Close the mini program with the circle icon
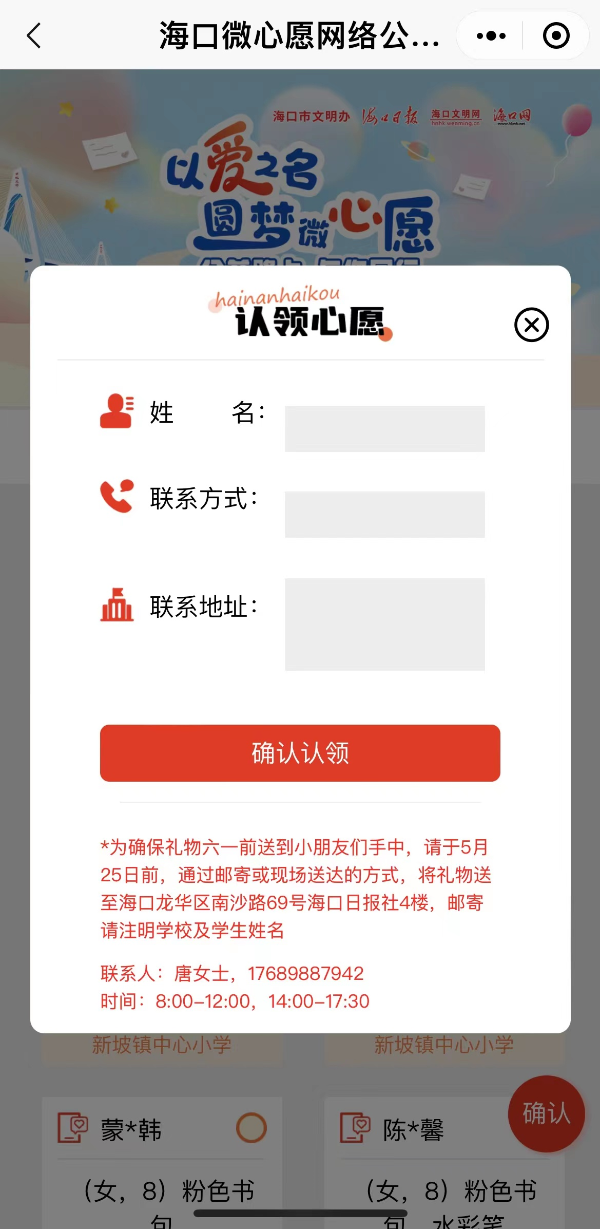Screen dimensions: 600x1229 (555, 36)
